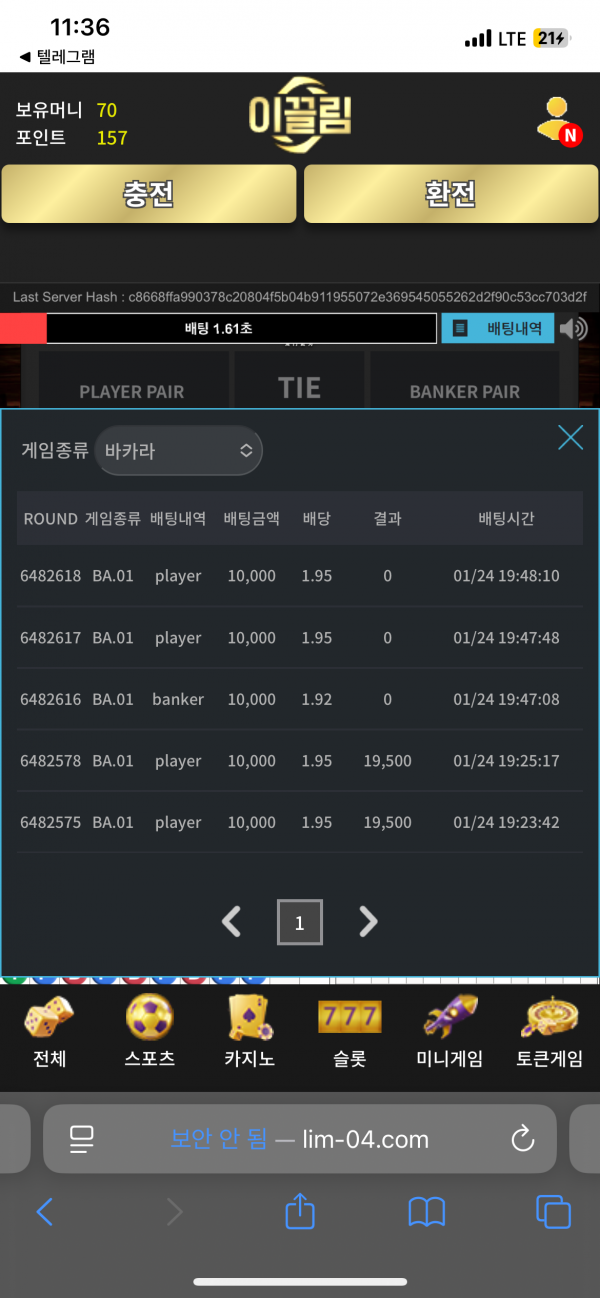Tap the 환전 withdraw button
The image size is (600, 1298).
(x=450, y=194)
